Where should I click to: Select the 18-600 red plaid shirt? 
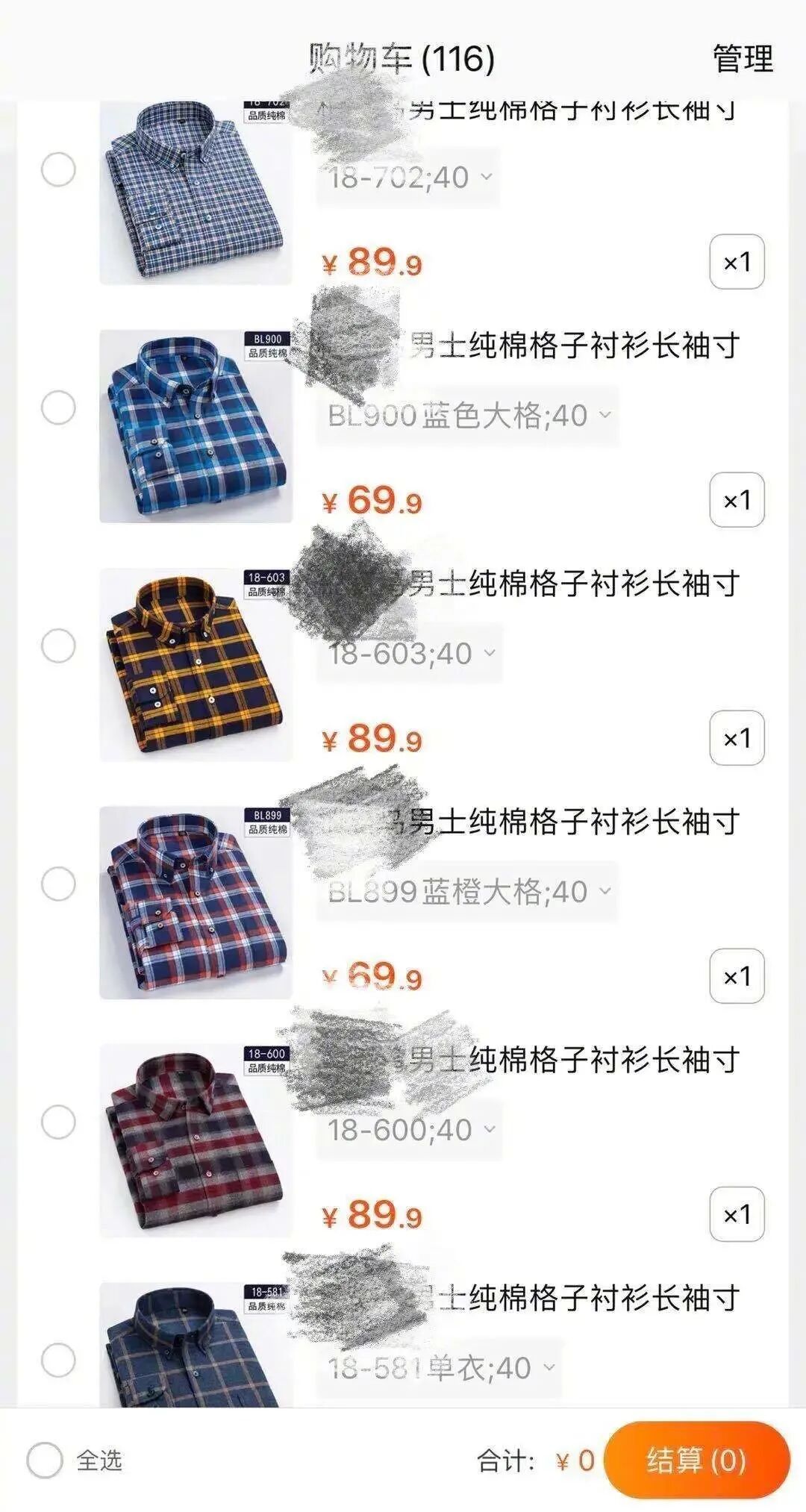tap(58, 1122)
